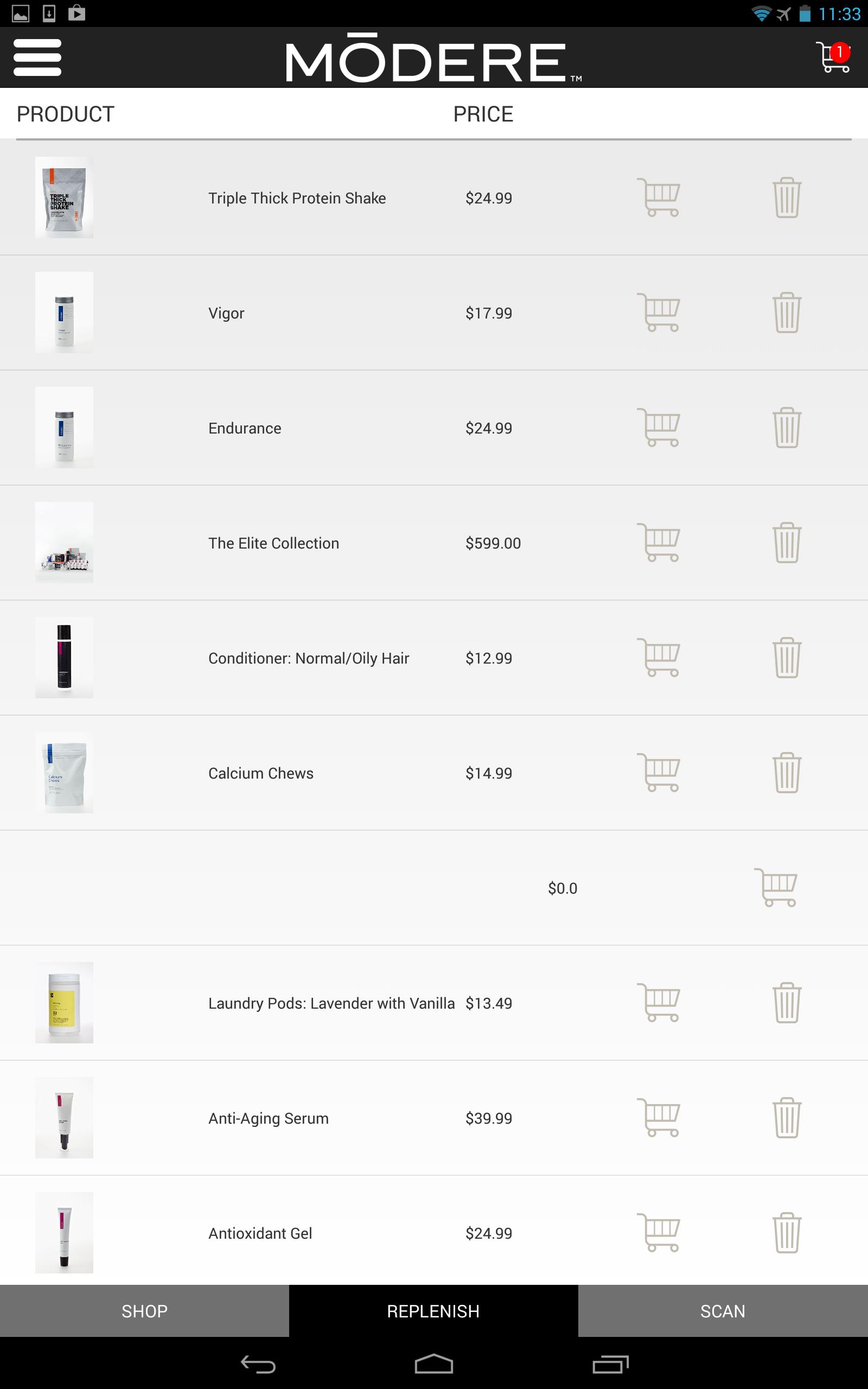This screenshot has height=1389, width=868.
Task: Delete Vigor from the replenish list
Action: [x=786, y=313]
